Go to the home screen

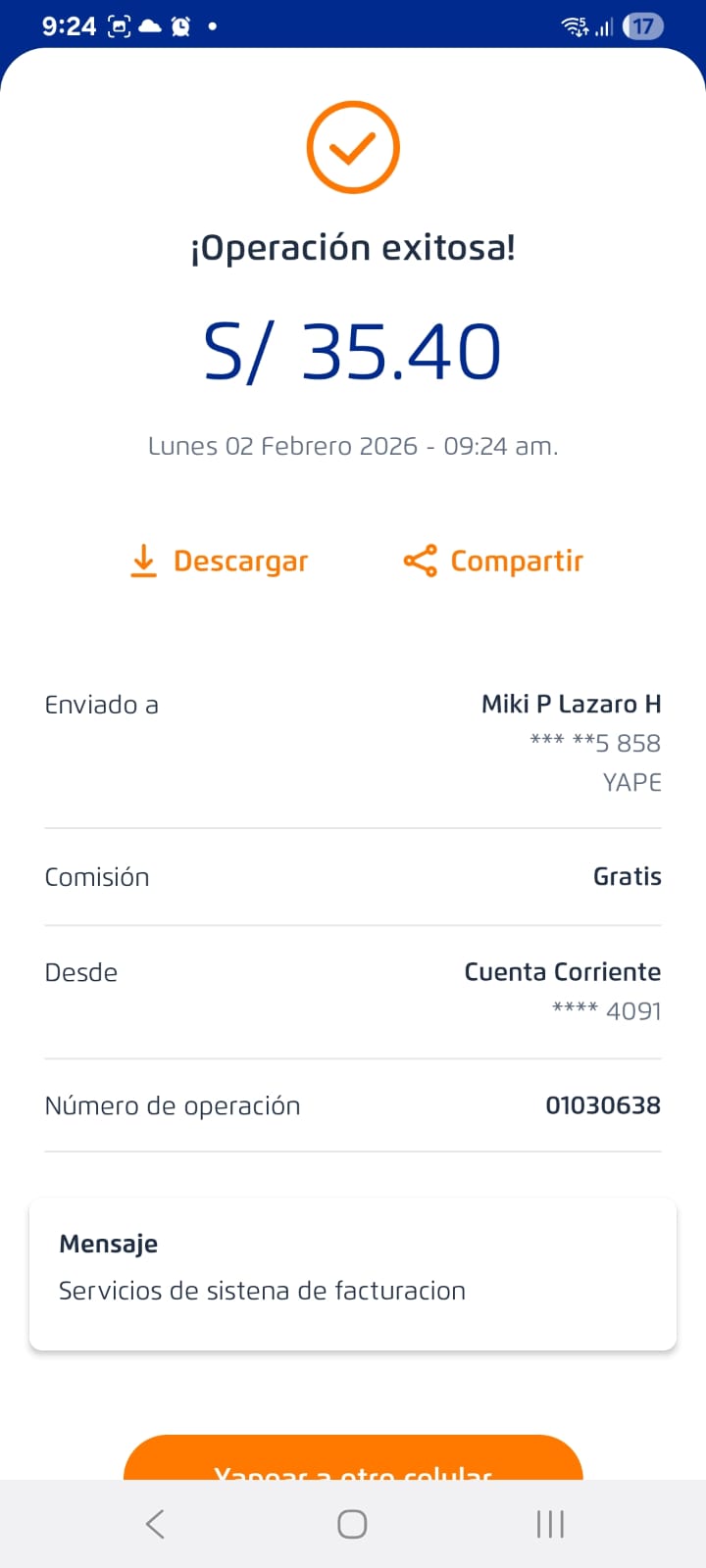click(x=352, y=1524)
